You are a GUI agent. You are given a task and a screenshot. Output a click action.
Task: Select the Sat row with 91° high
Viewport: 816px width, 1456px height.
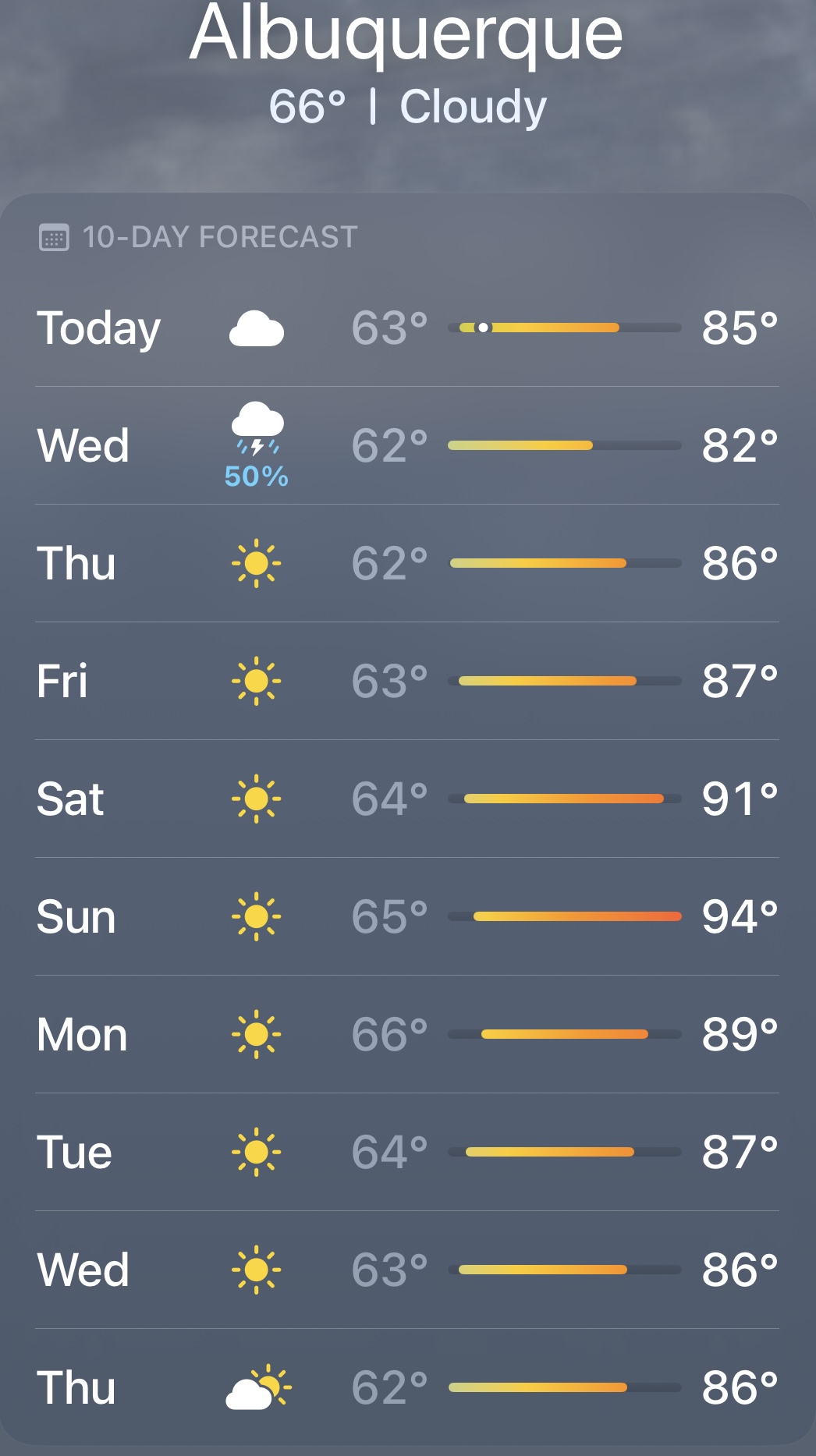tap(407, 799)
